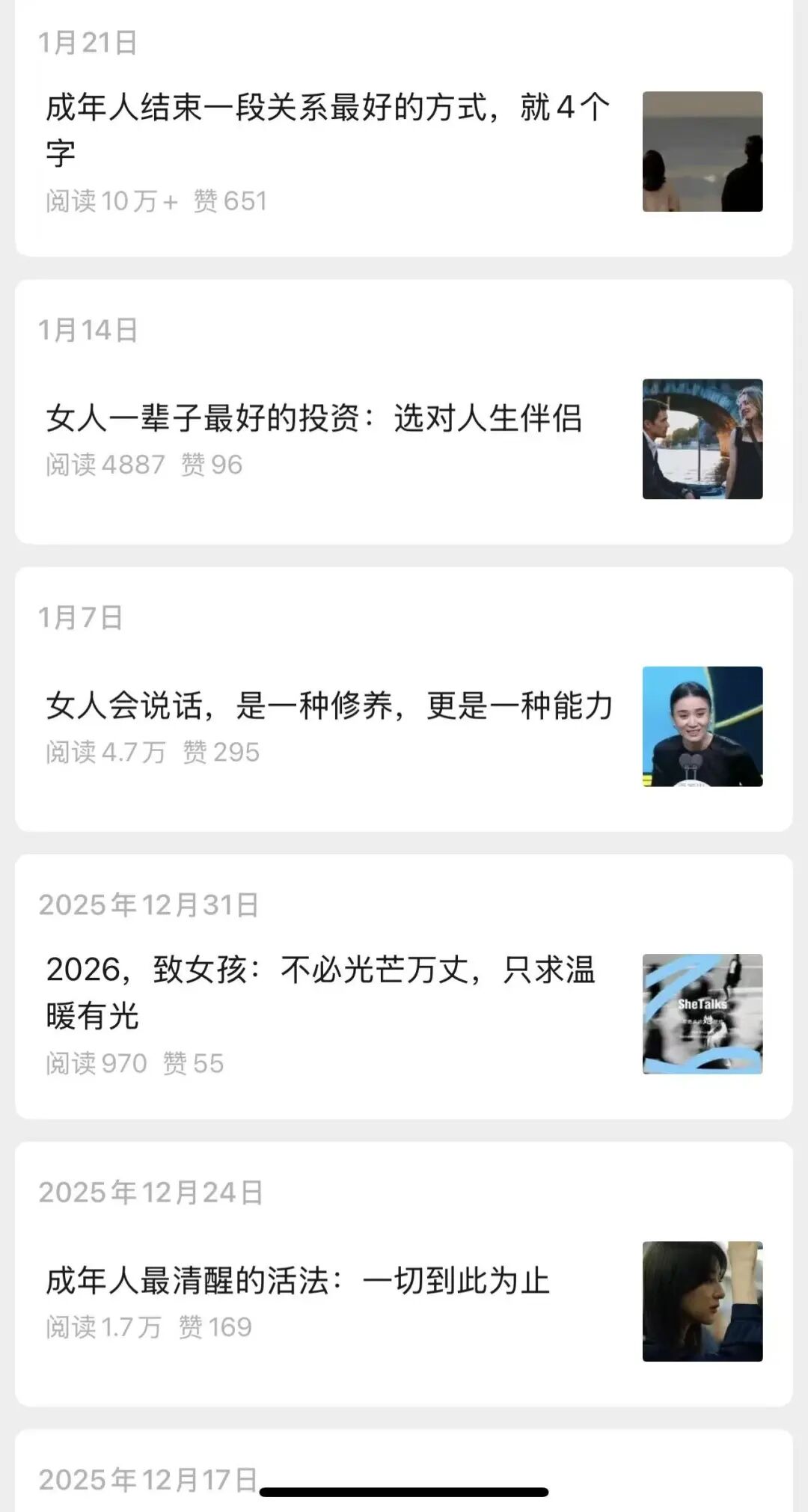Screen dimensions: 808x1512
Task: Open article "成年人最清醒的活法：一切到此为止"
Action: click(299, 1276)
